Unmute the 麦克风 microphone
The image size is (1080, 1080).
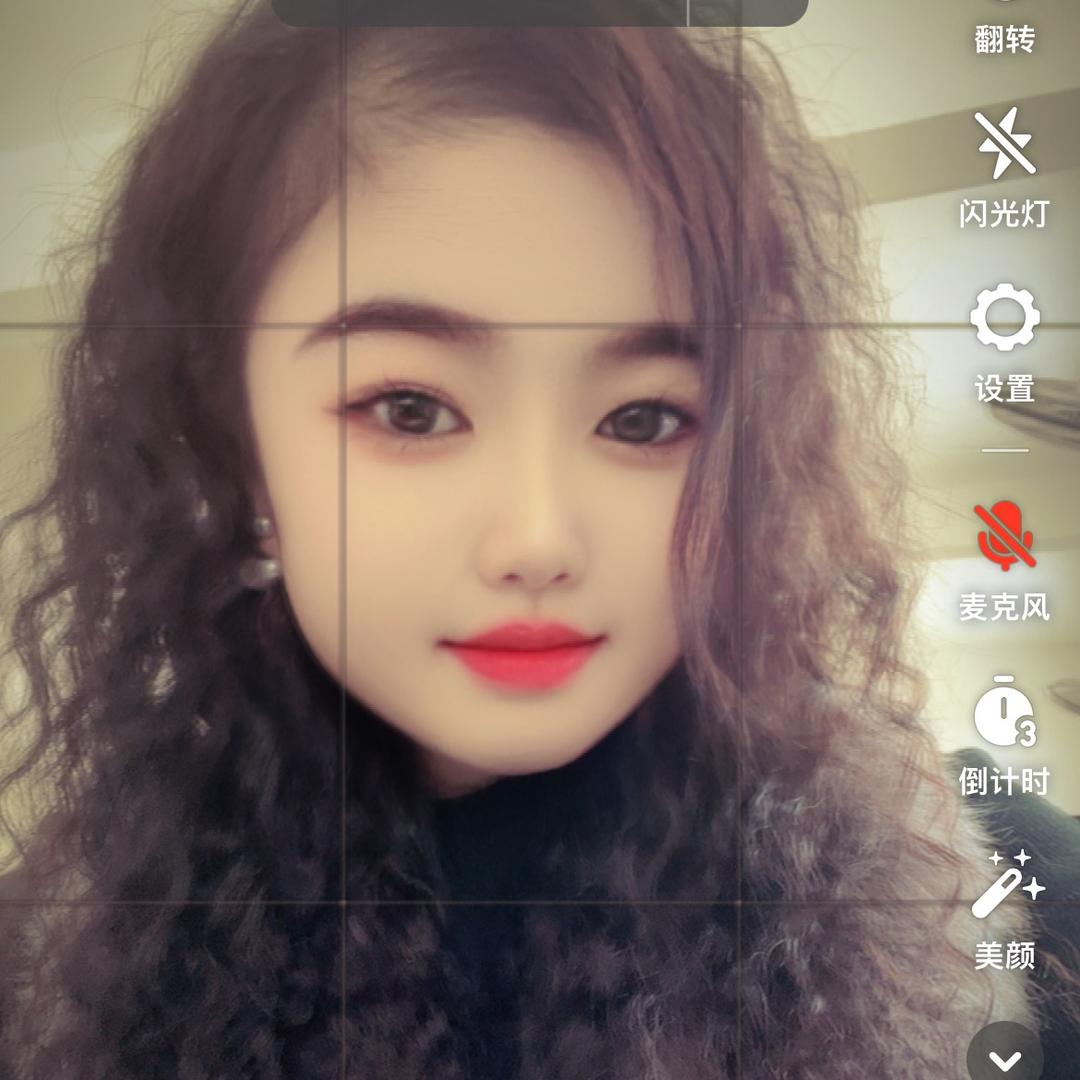click(x=1004, y=536)
